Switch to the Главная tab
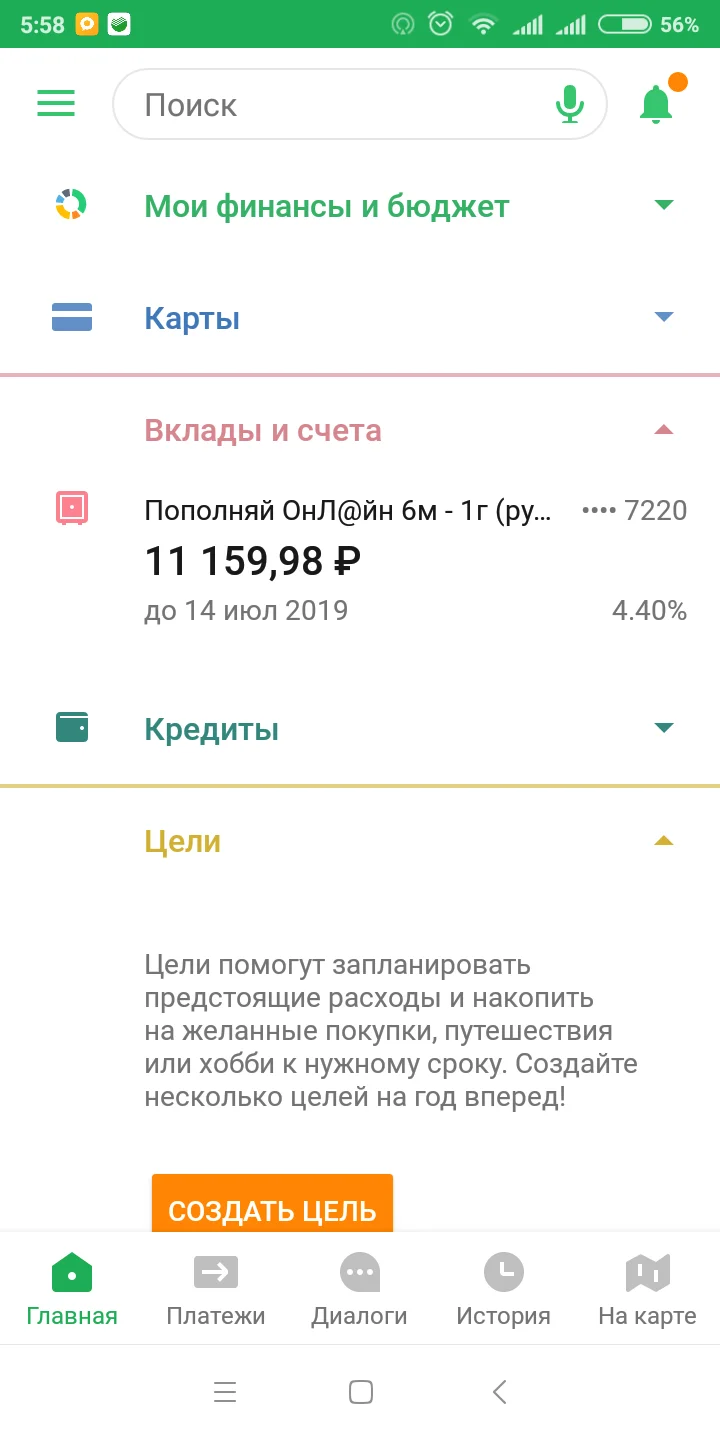Image resolution: width=720 pixels, height=1440 pixels. click(x=71, y=1288)
